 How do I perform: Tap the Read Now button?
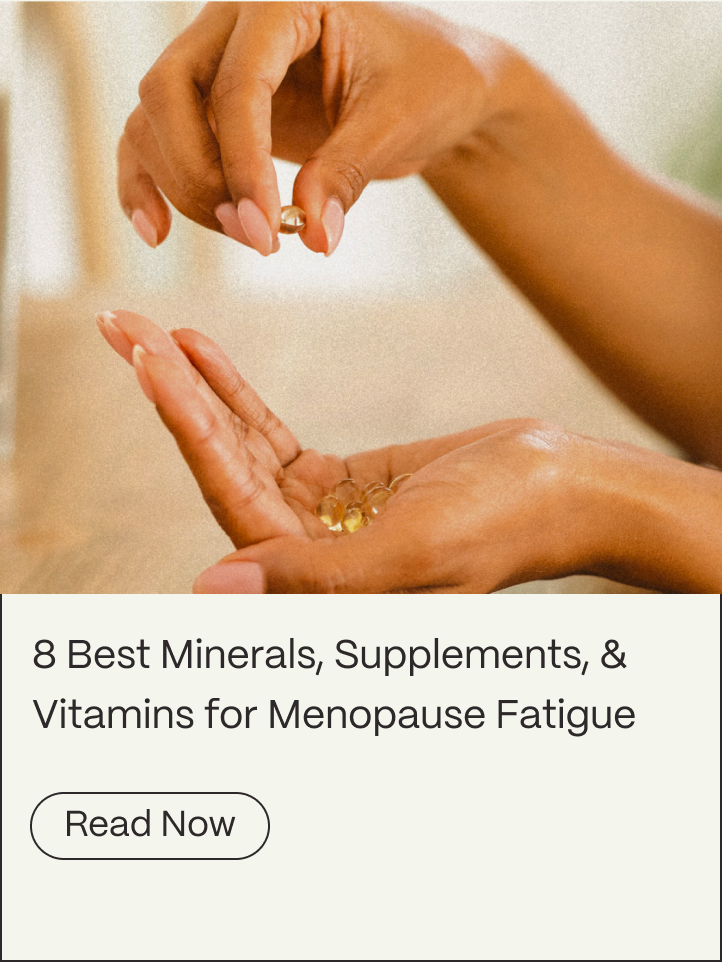click(150, 825)
